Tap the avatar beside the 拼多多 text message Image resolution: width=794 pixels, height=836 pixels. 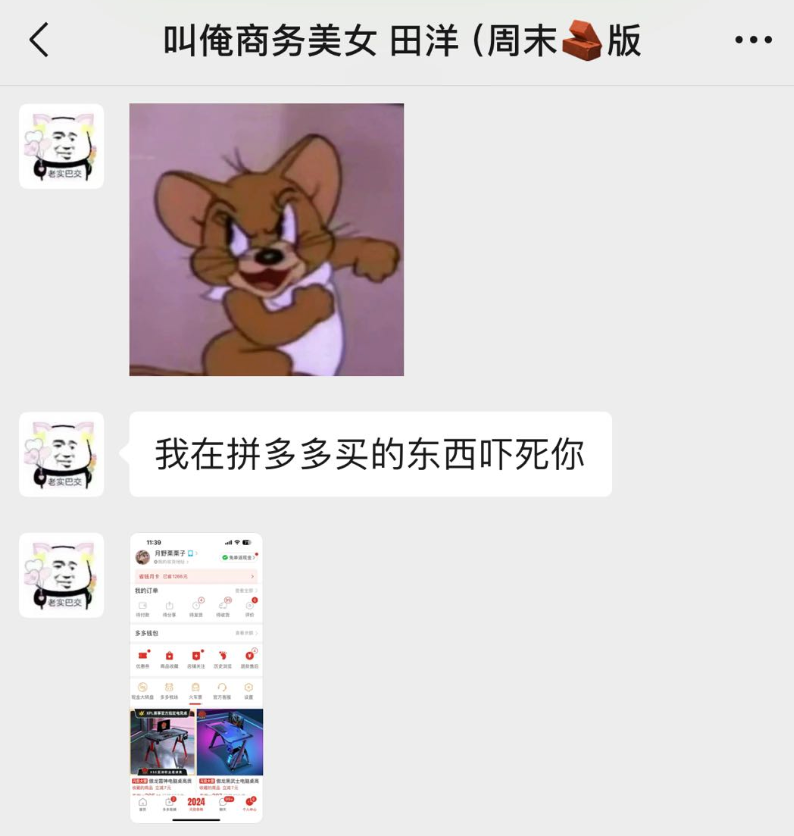(x=62, y=455)
